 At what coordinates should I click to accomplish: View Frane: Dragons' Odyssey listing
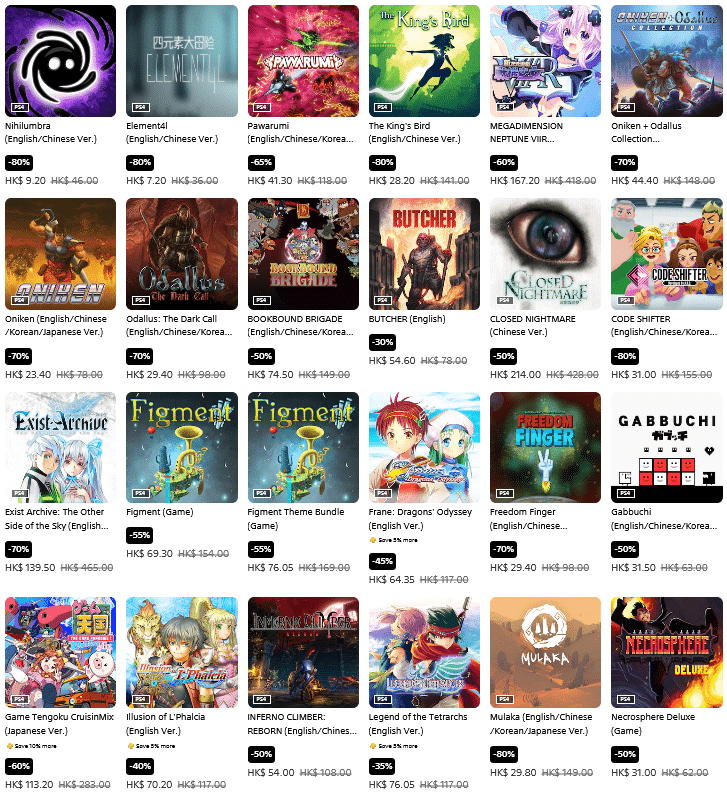424,447
